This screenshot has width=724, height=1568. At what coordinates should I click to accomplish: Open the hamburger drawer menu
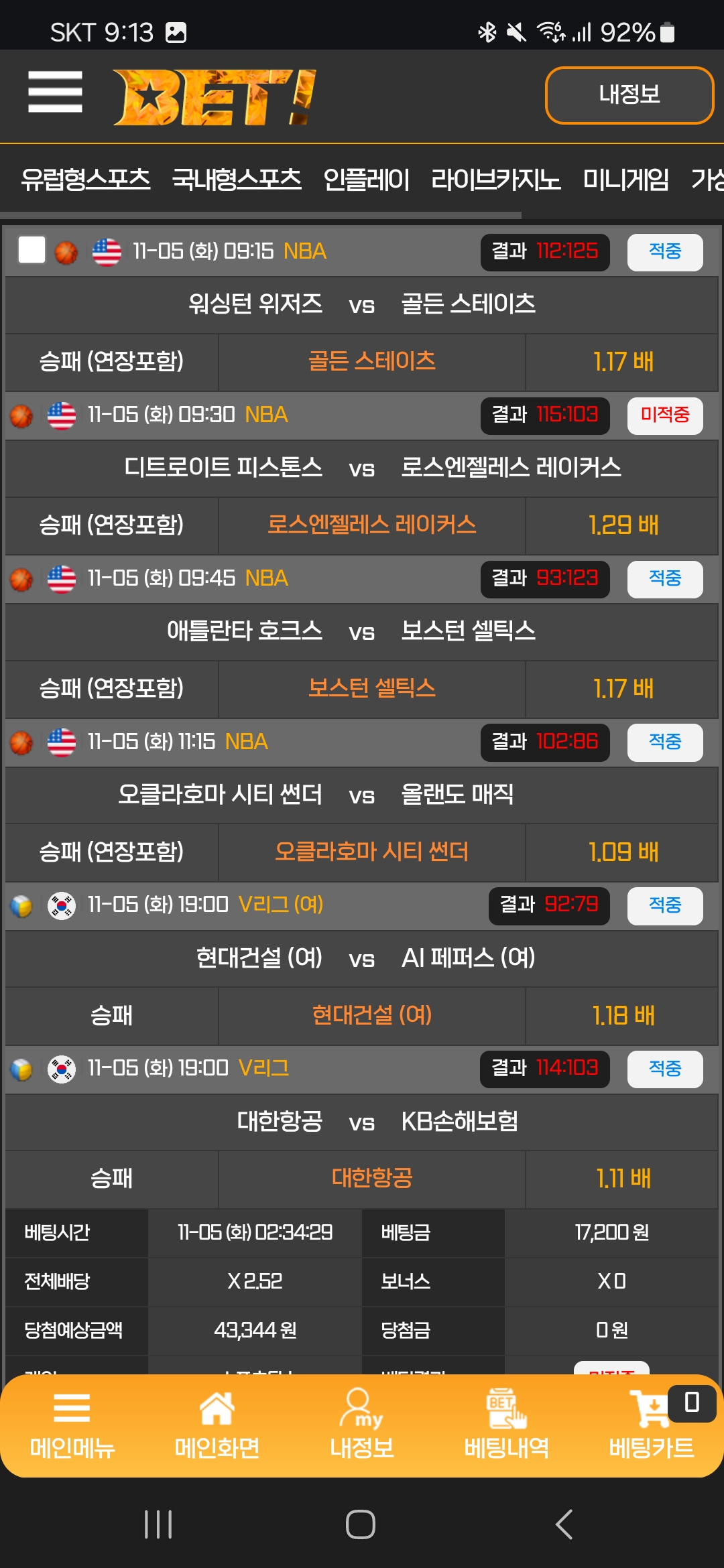point(55,92)
